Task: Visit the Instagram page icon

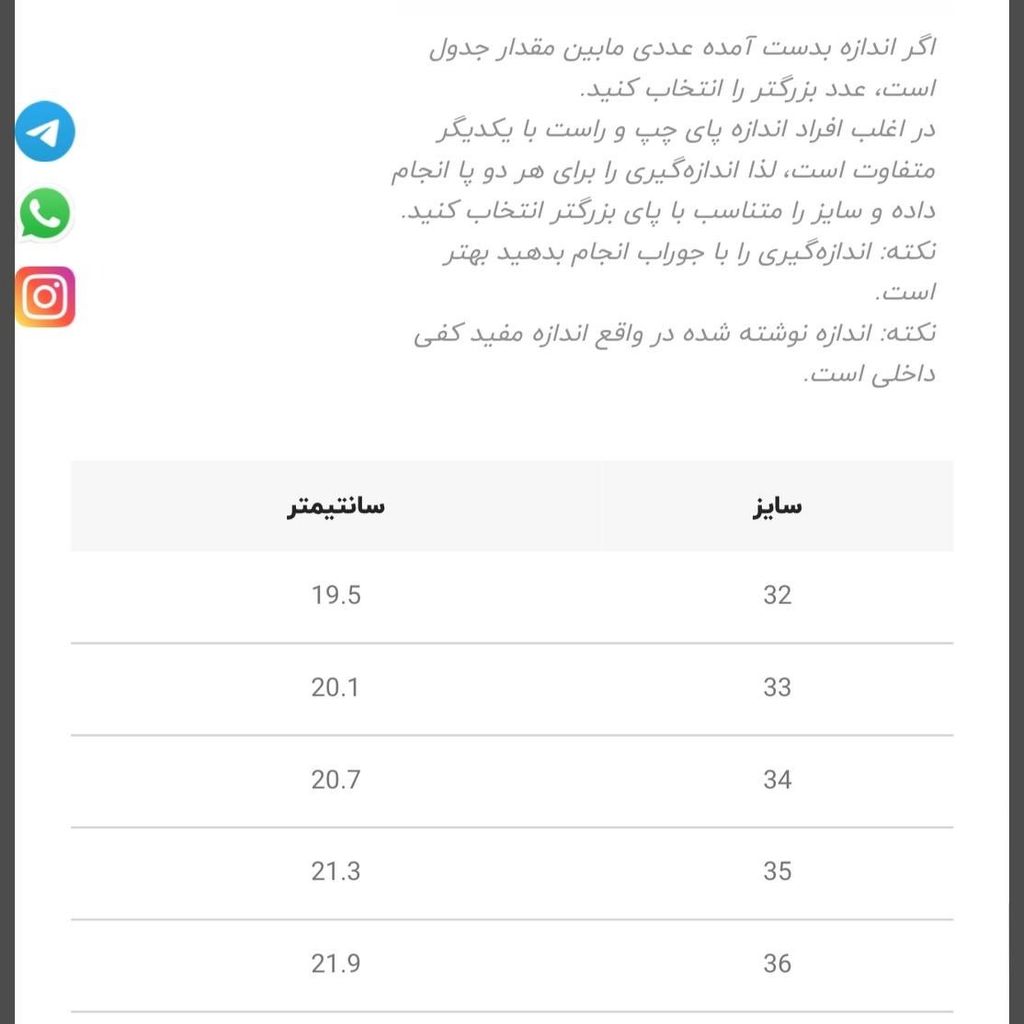Action: (x=45, y=297)
